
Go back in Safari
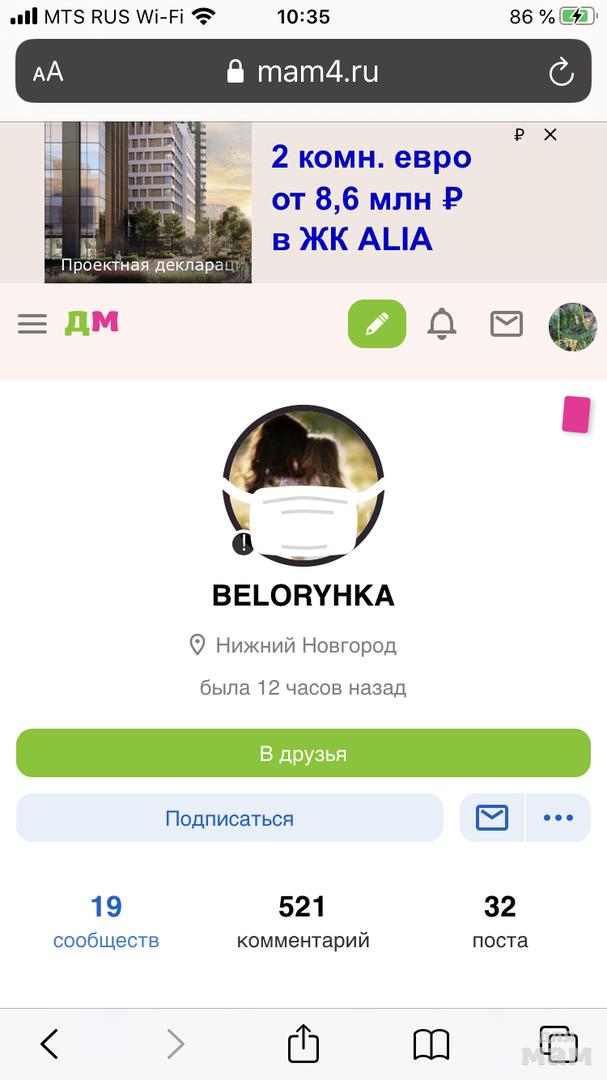49,1044
